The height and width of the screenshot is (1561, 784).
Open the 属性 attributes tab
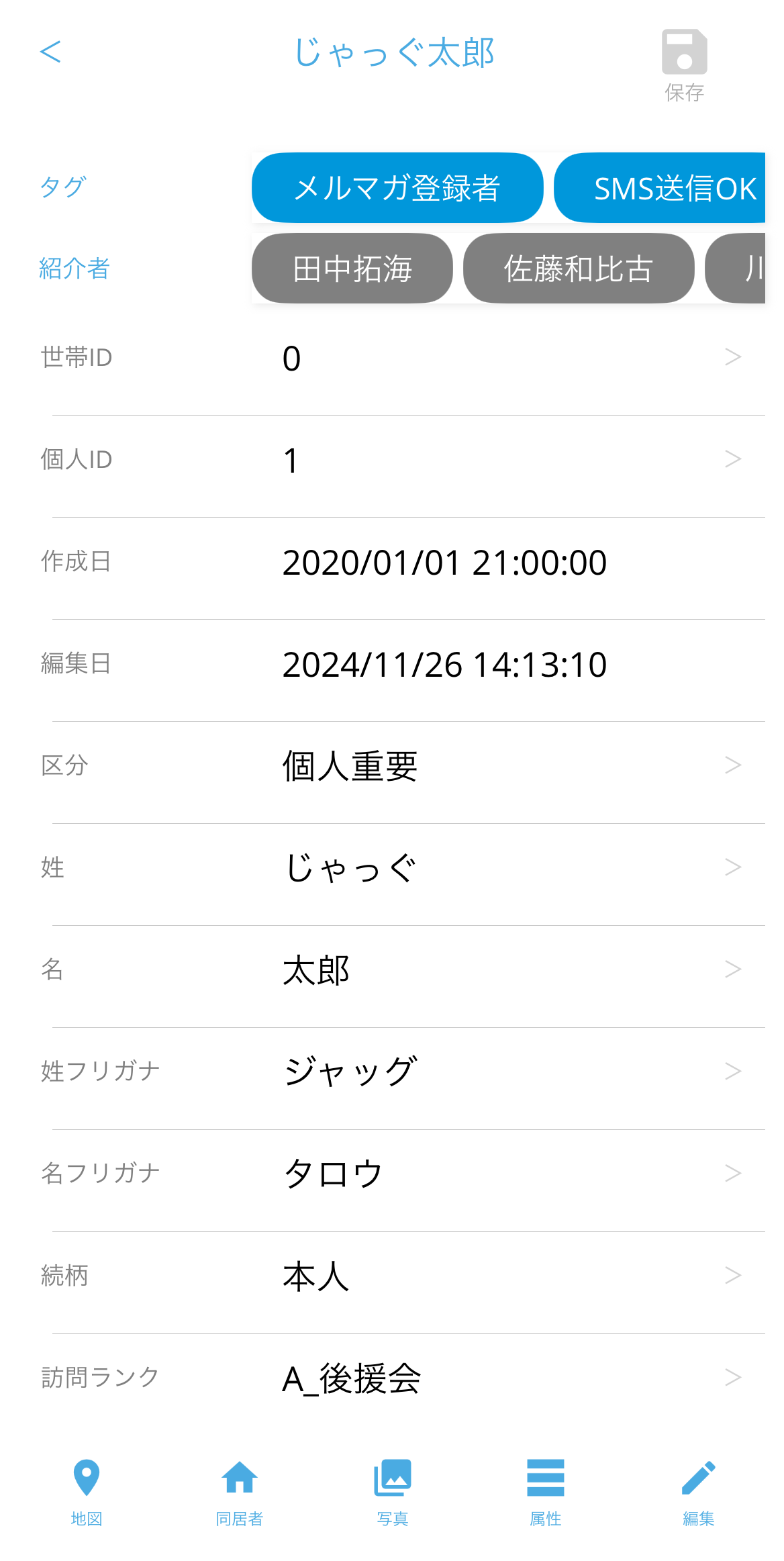[x=545, y=1486]
